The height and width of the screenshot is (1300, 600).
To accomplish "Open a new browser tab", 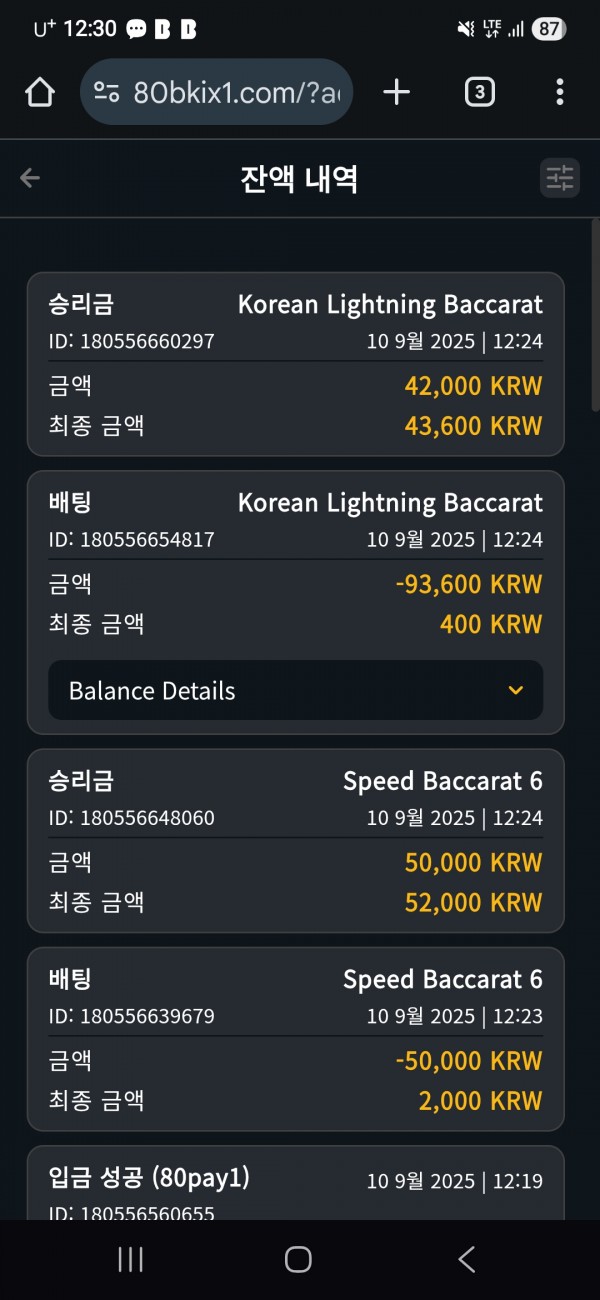I will click(x=397, y=92).
